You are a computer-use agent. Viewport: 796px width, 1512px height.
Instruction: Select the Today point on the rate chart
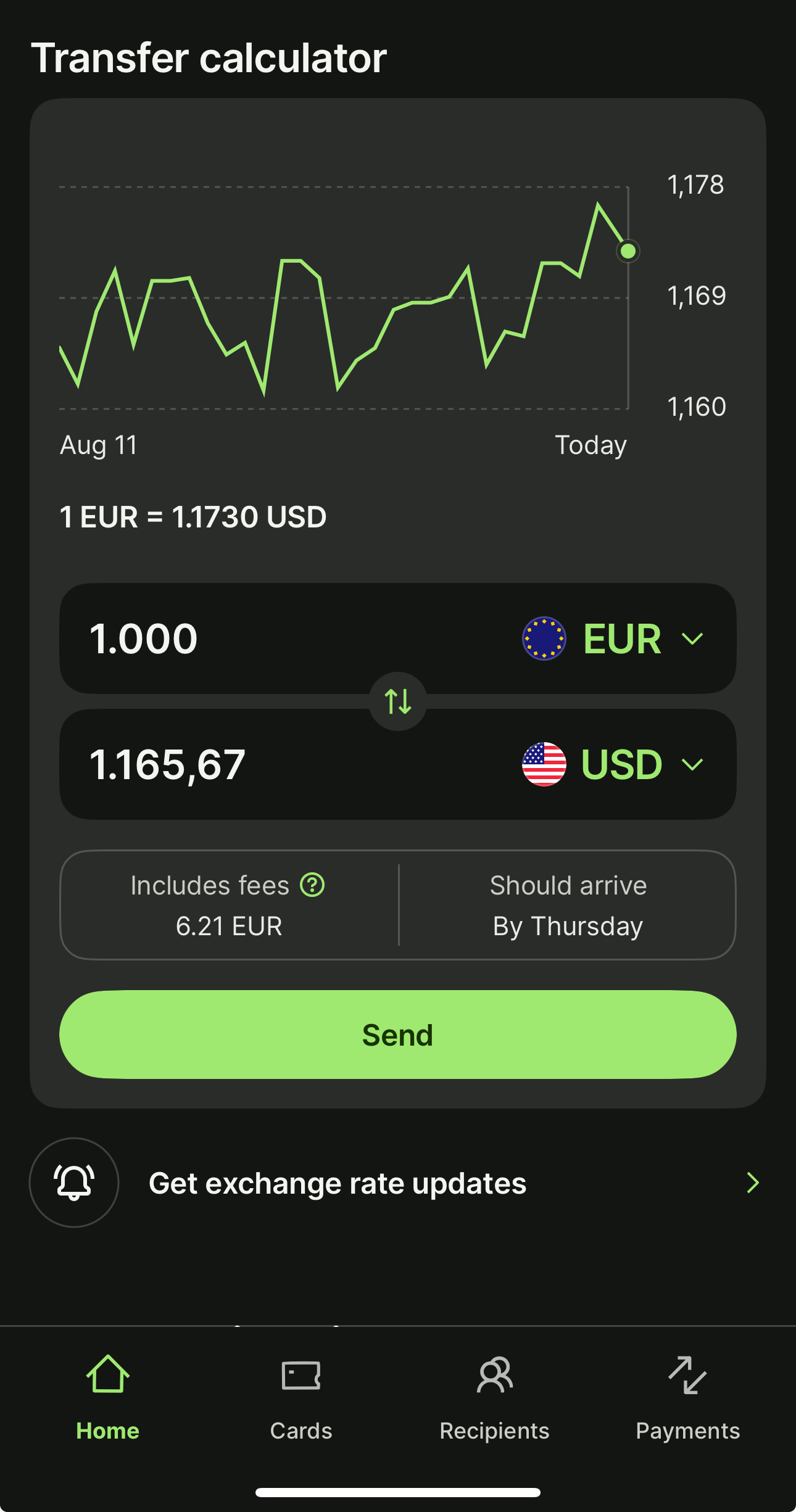pyautogui.click(x=628, y=251)
